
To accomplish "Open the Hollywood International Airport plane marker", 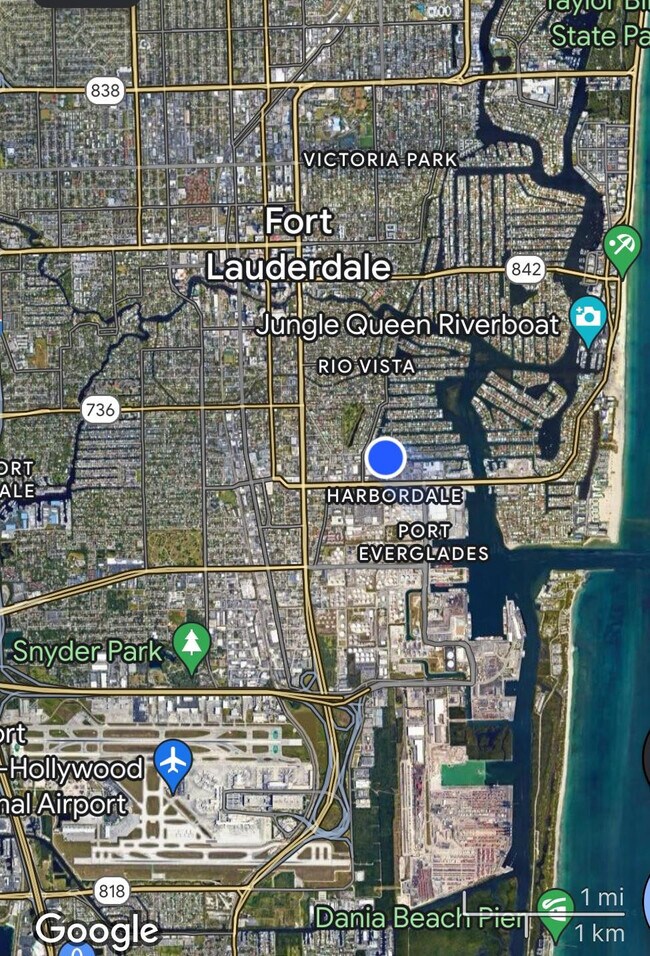I will click(x=174, y=763).
